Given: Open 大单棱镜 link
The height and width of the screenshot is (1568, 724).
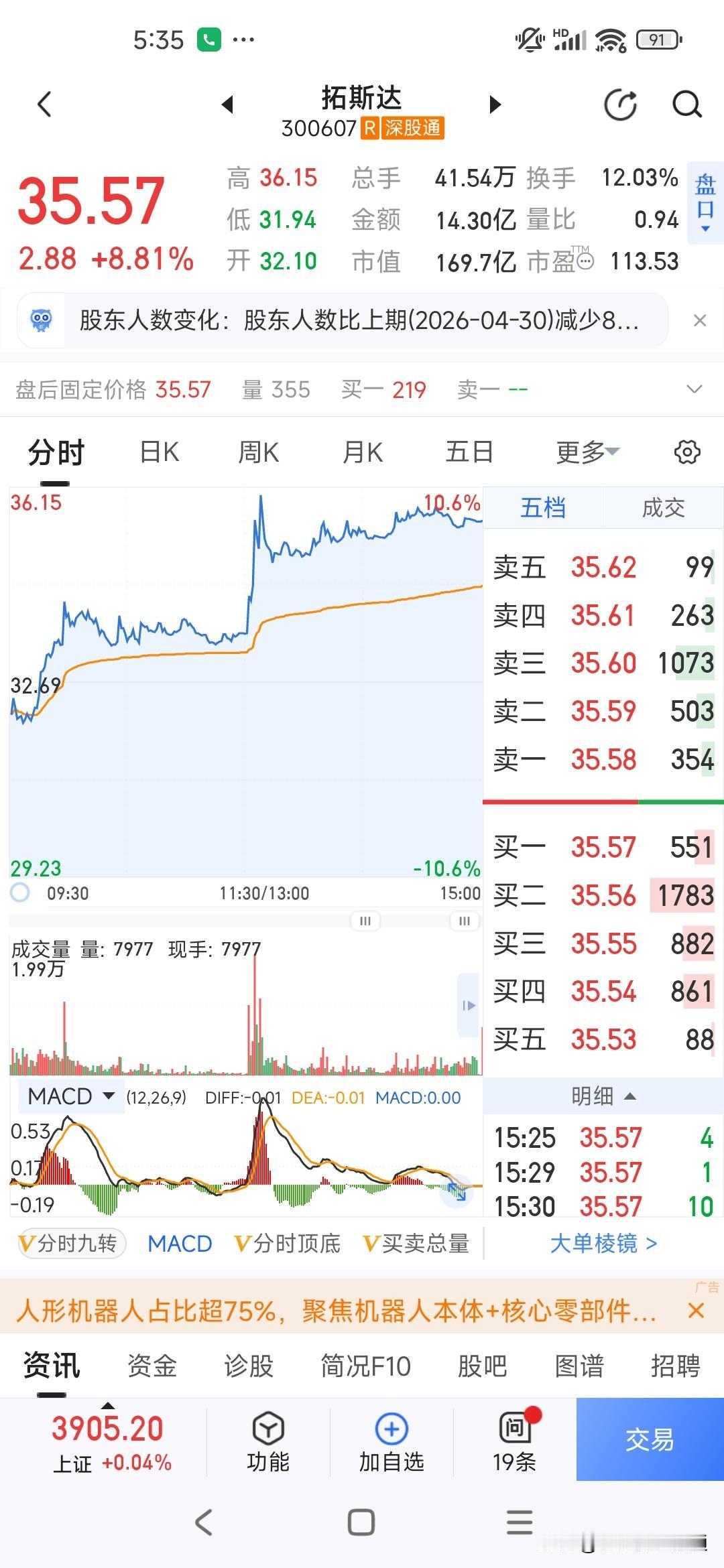Looking at the screenshot, I should click(603, 1244).
